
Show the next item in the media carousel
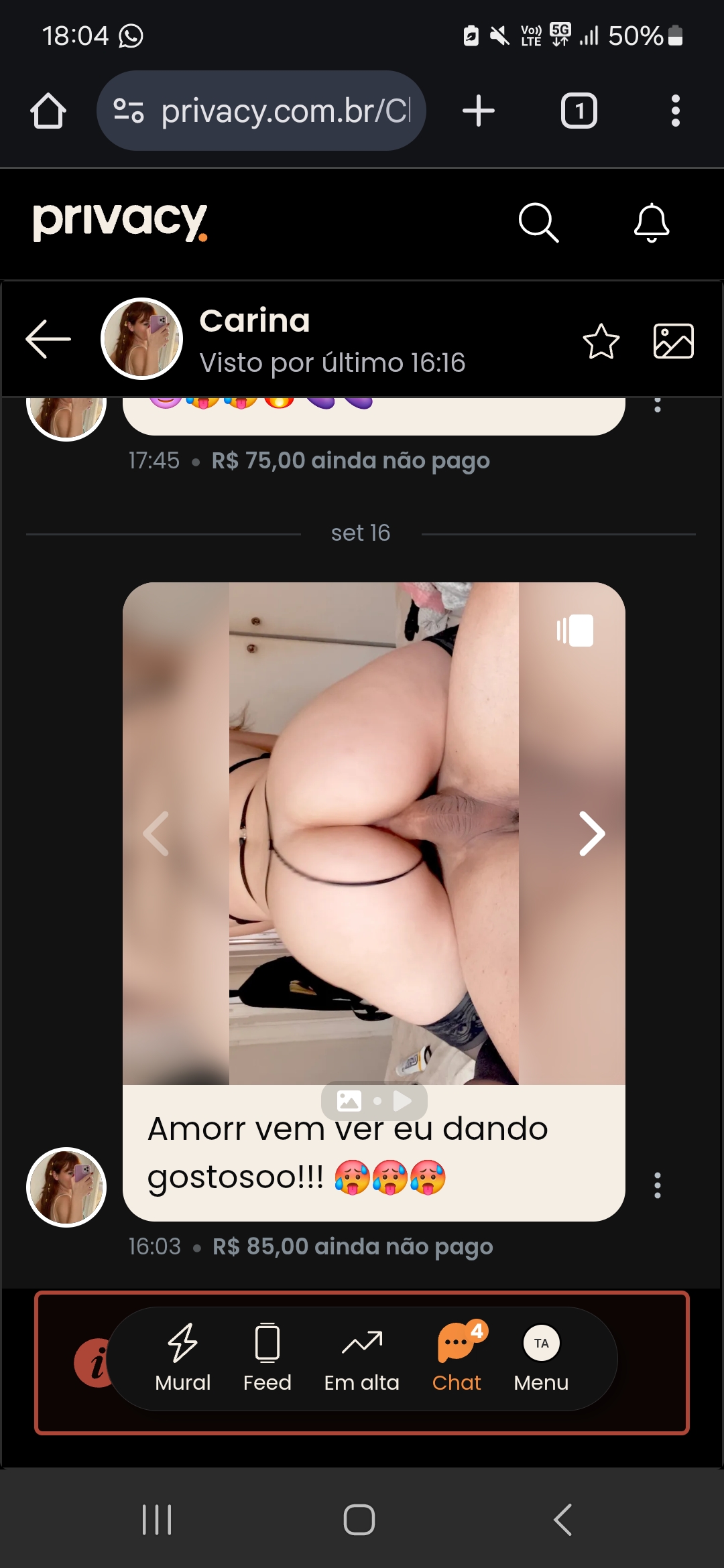pos(591,834)
